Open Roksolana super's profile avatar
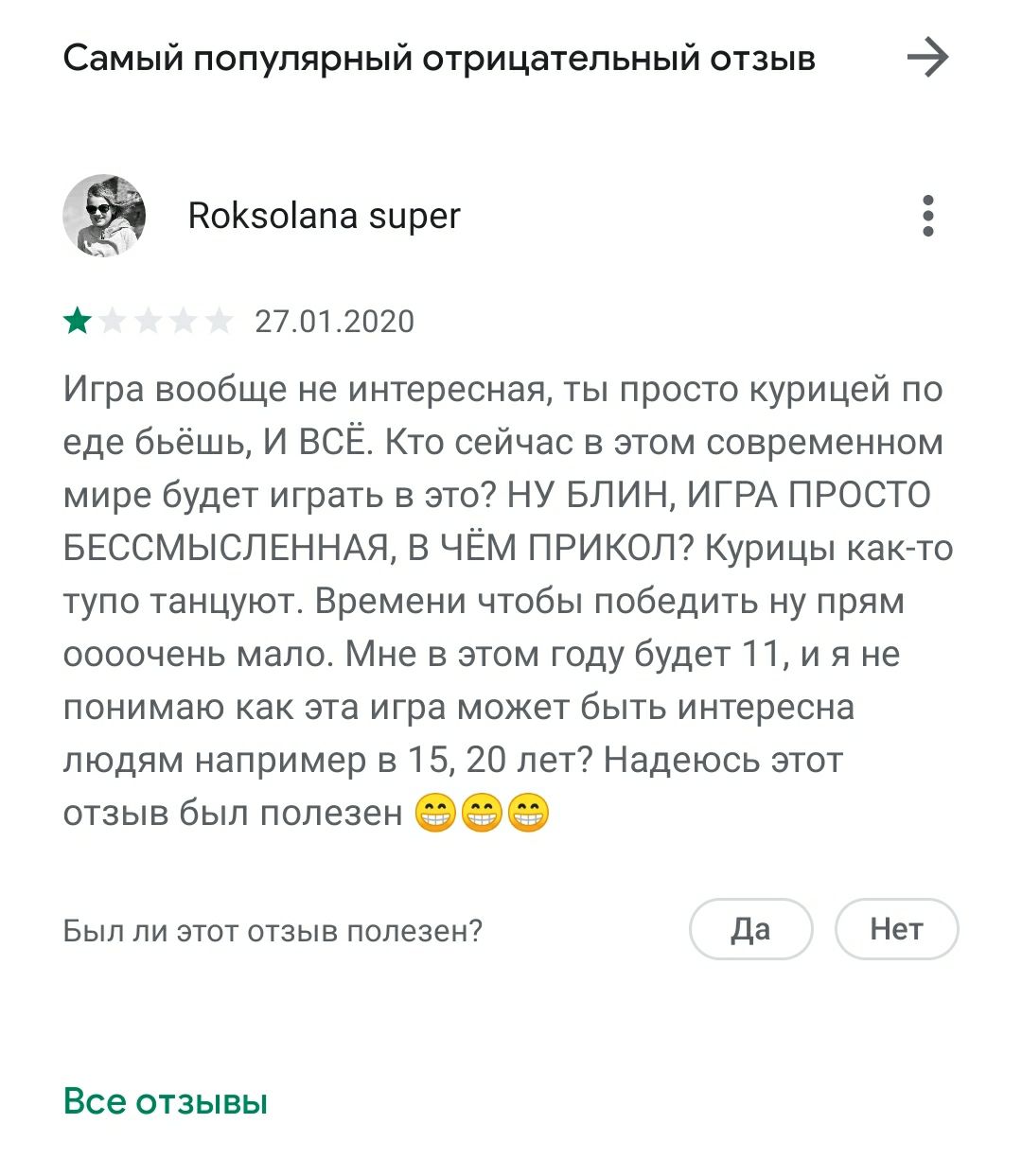The width and height of the screenshot is (1022, 1176). [104, 216]
